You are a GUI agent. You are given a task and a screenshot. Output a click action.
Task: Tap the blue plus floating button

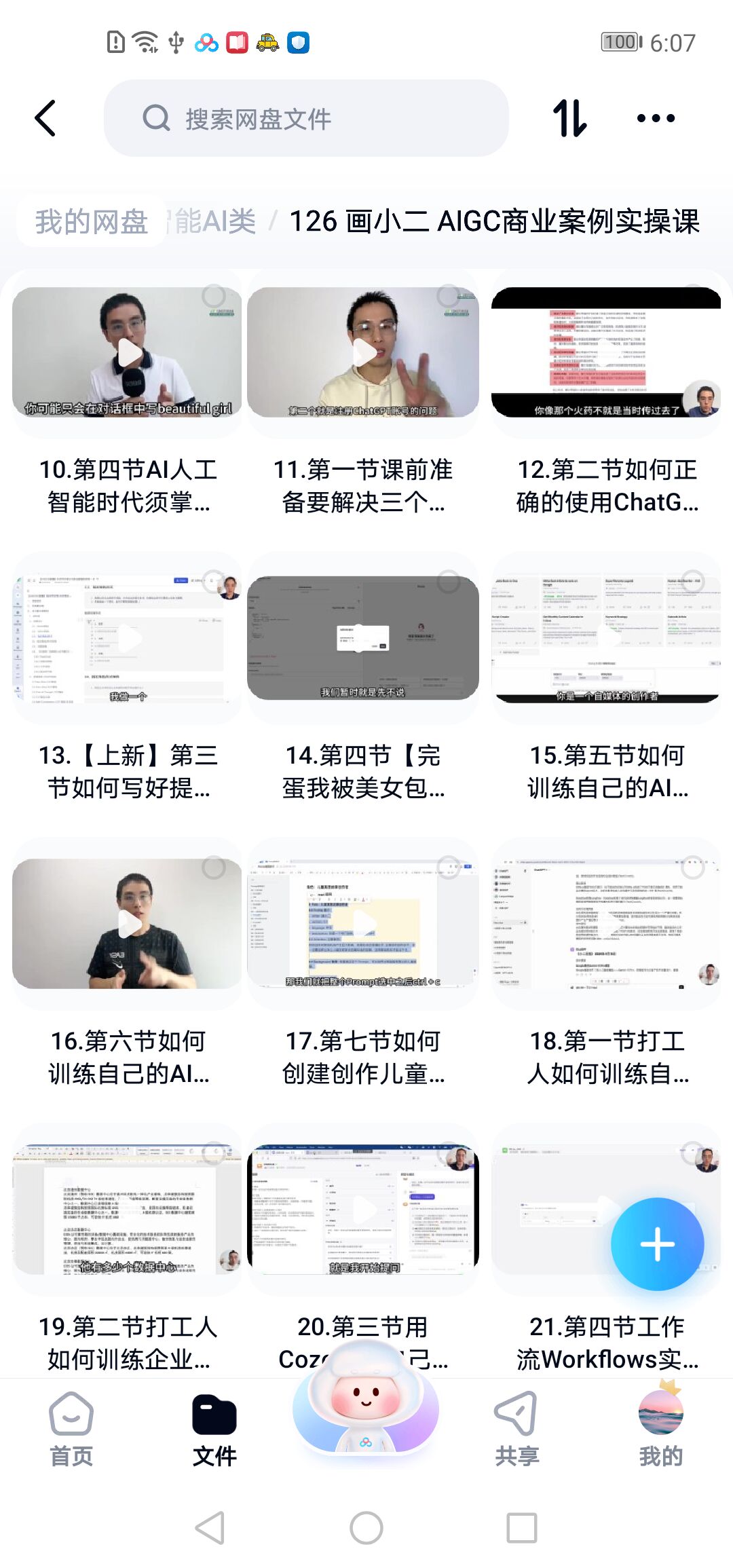pyautogui.click(x=657, y=1244)
